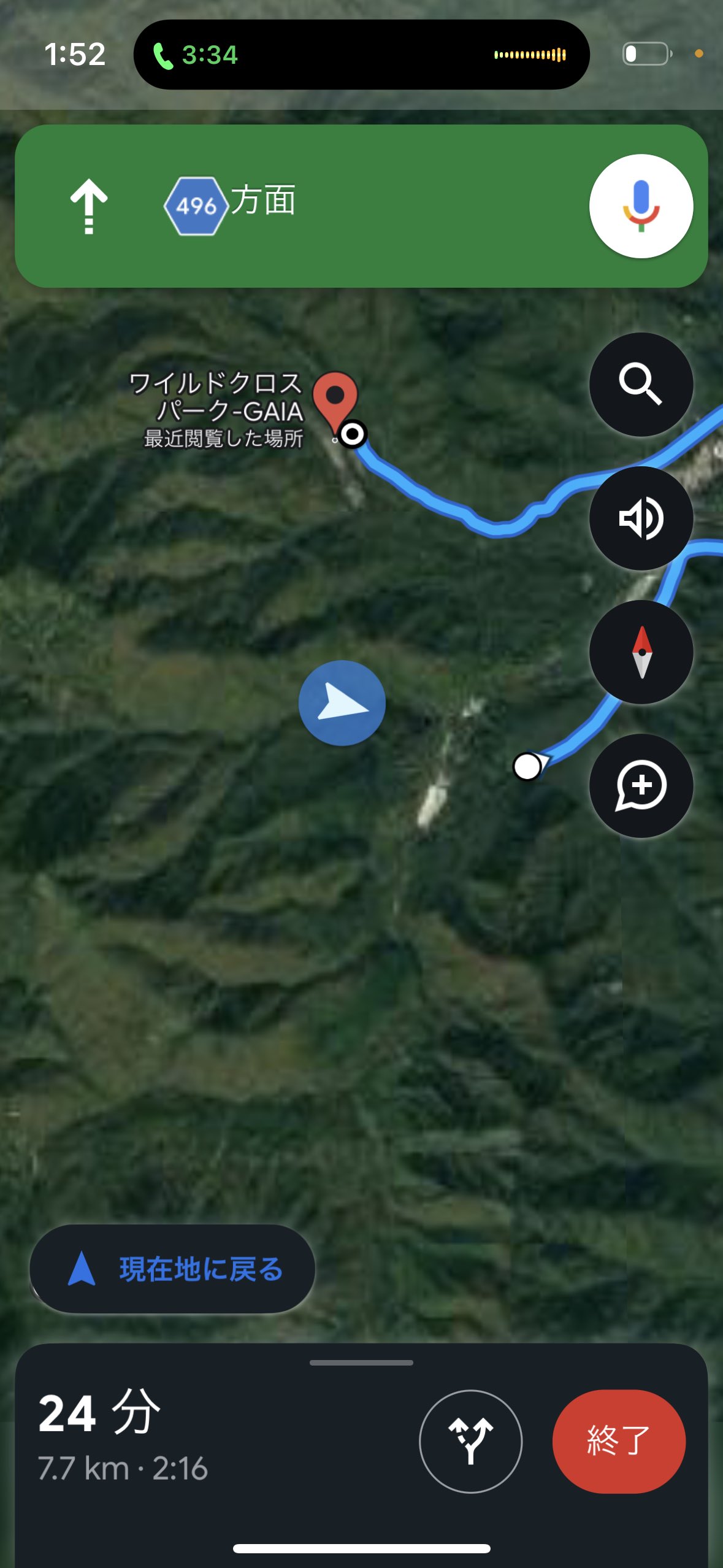This screenshot has height=1568, width=723.
Task: Toggle the voice guidance sound button
Action: 641,518
